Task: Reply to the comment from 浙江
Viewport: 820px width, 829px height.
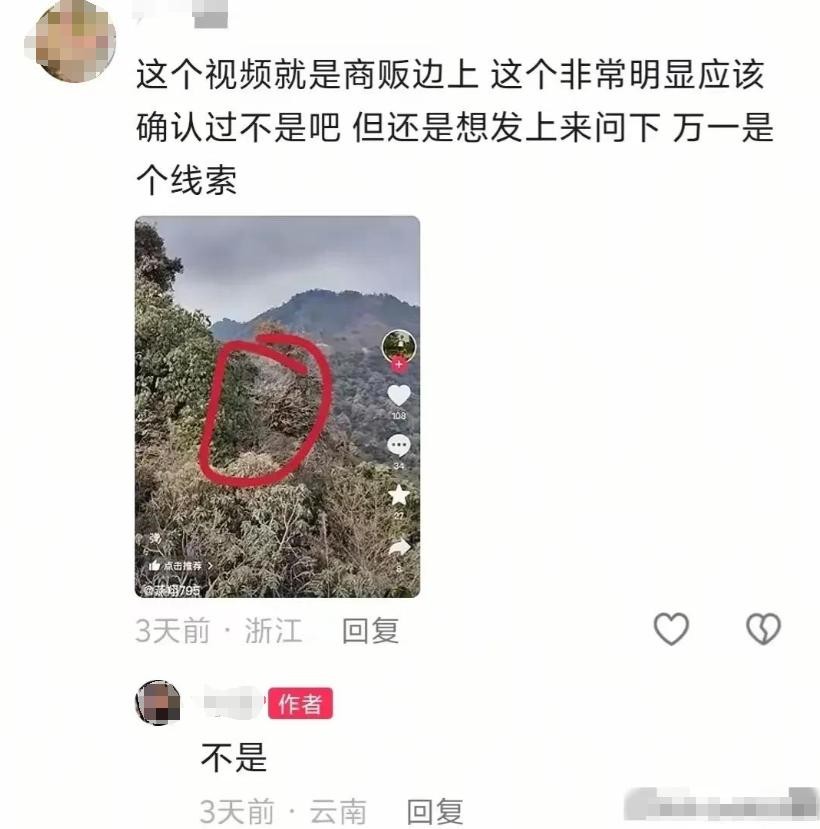Action: tap(370, 630)
